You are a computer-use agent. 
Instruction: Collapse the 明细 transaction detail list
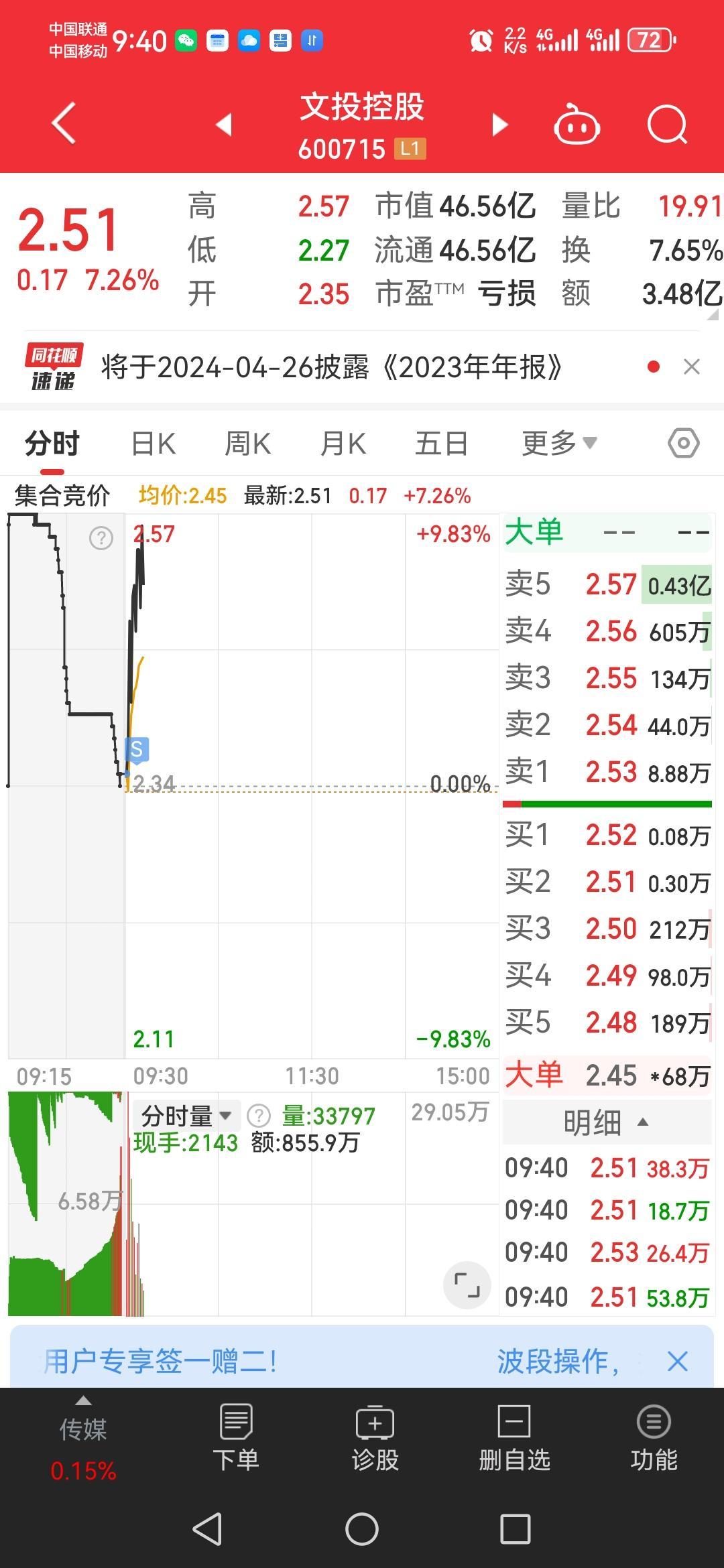[x=605, y=1122]
